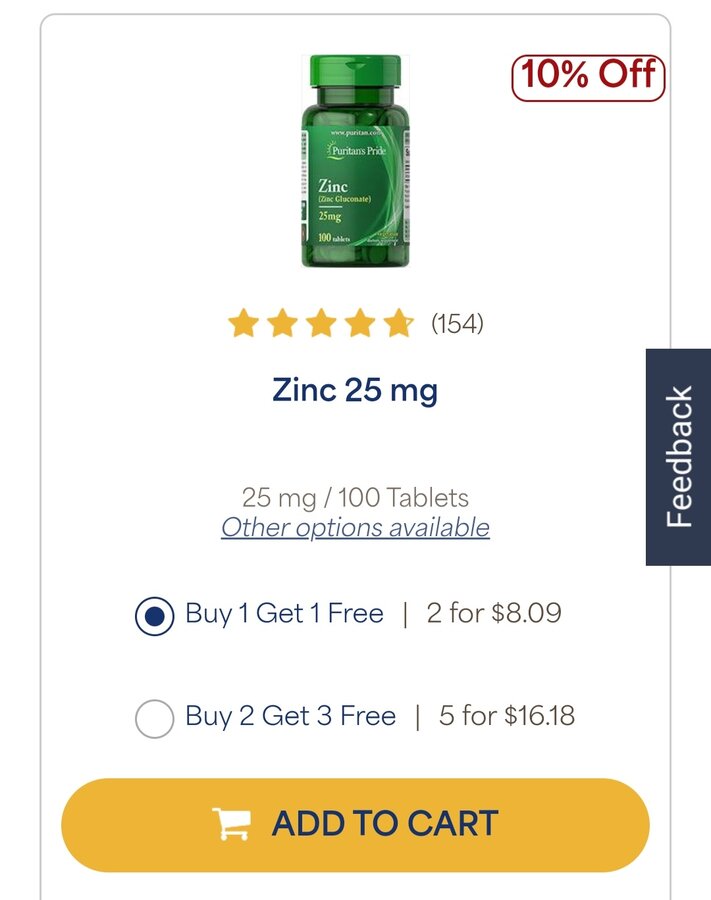Open Other options available link
This screenshot has width=711, height=900.
click(x=355, y=528)
